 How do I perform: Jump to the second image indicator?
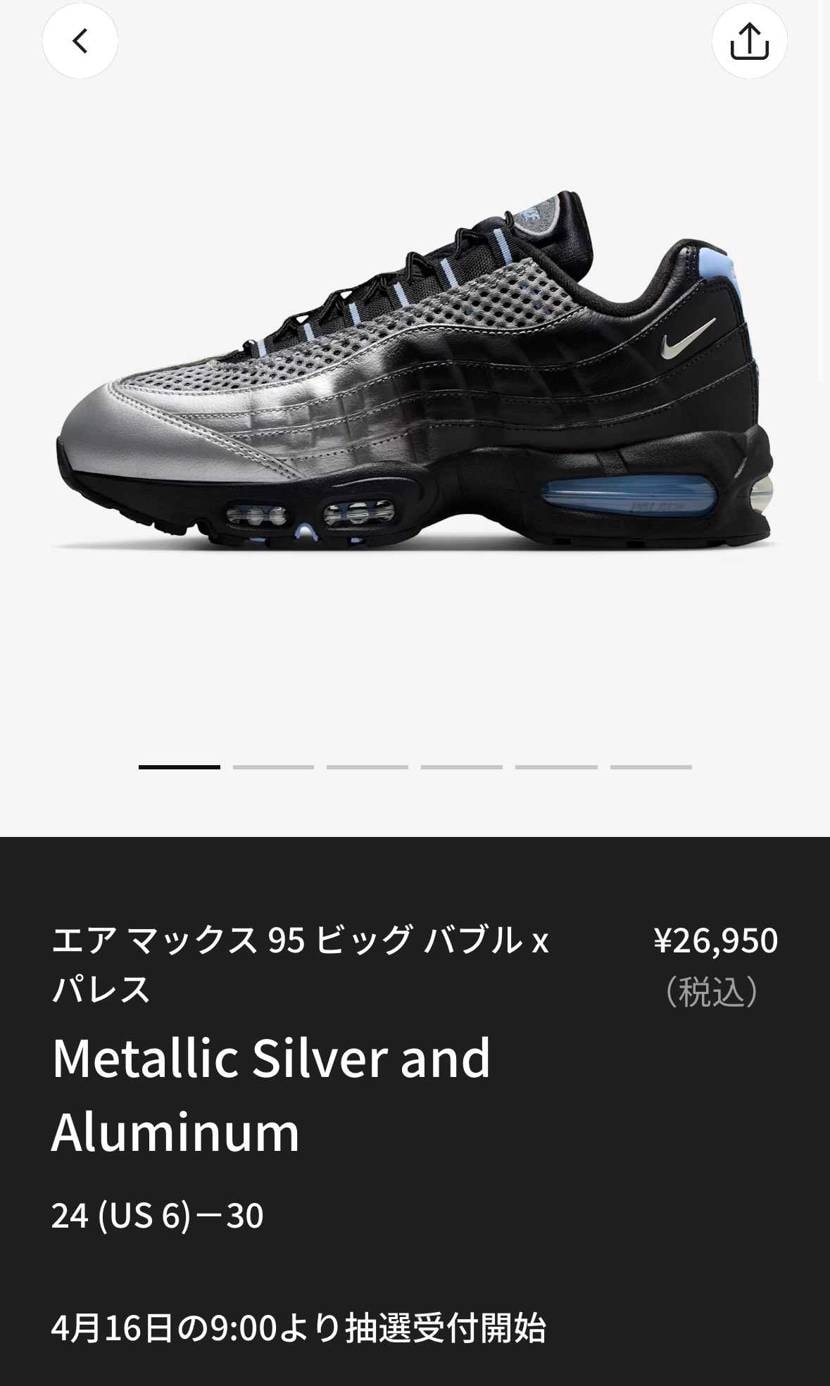[x=273, y=767]
